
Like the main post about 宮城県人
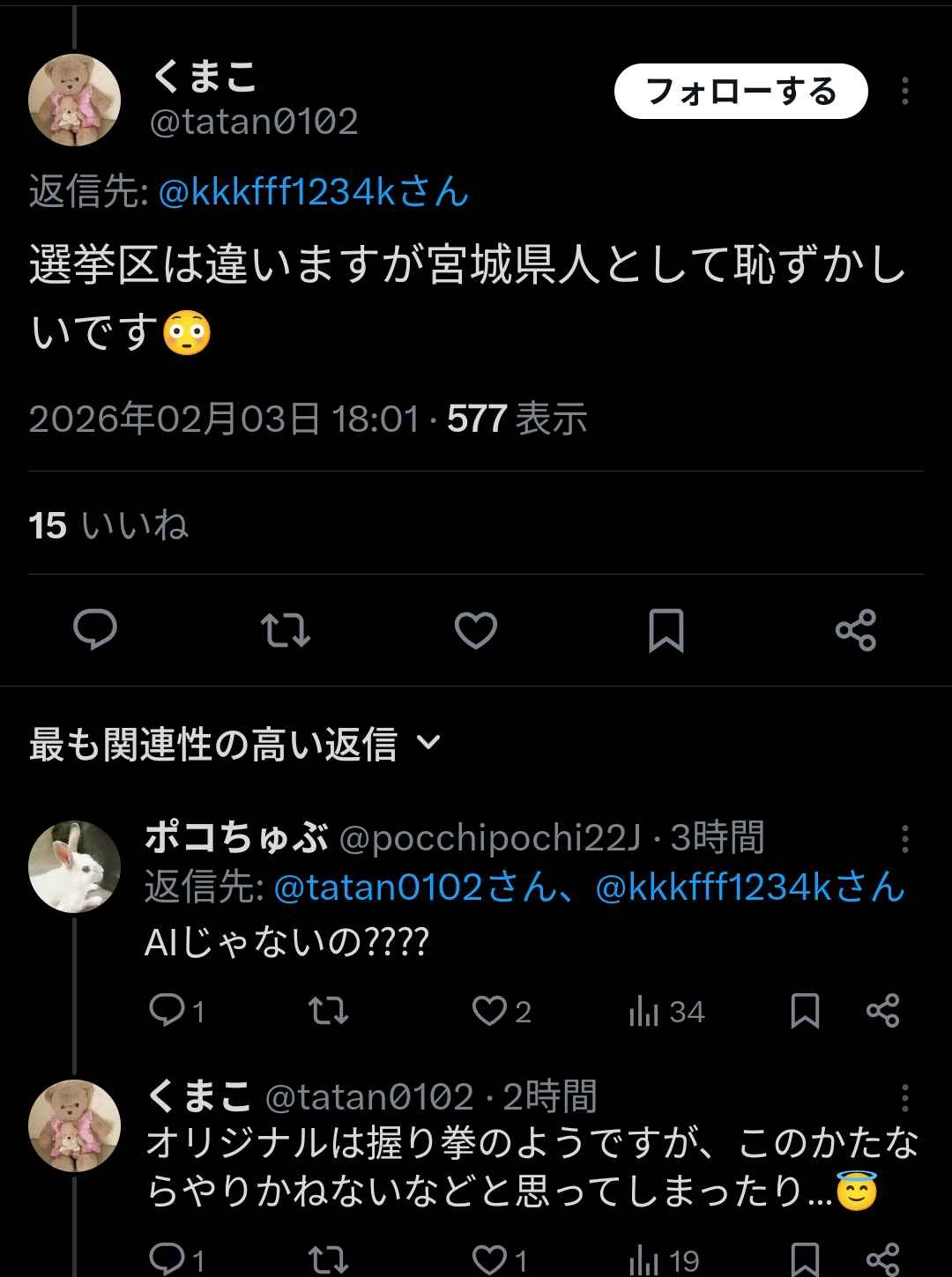click(x=476, y=630)
